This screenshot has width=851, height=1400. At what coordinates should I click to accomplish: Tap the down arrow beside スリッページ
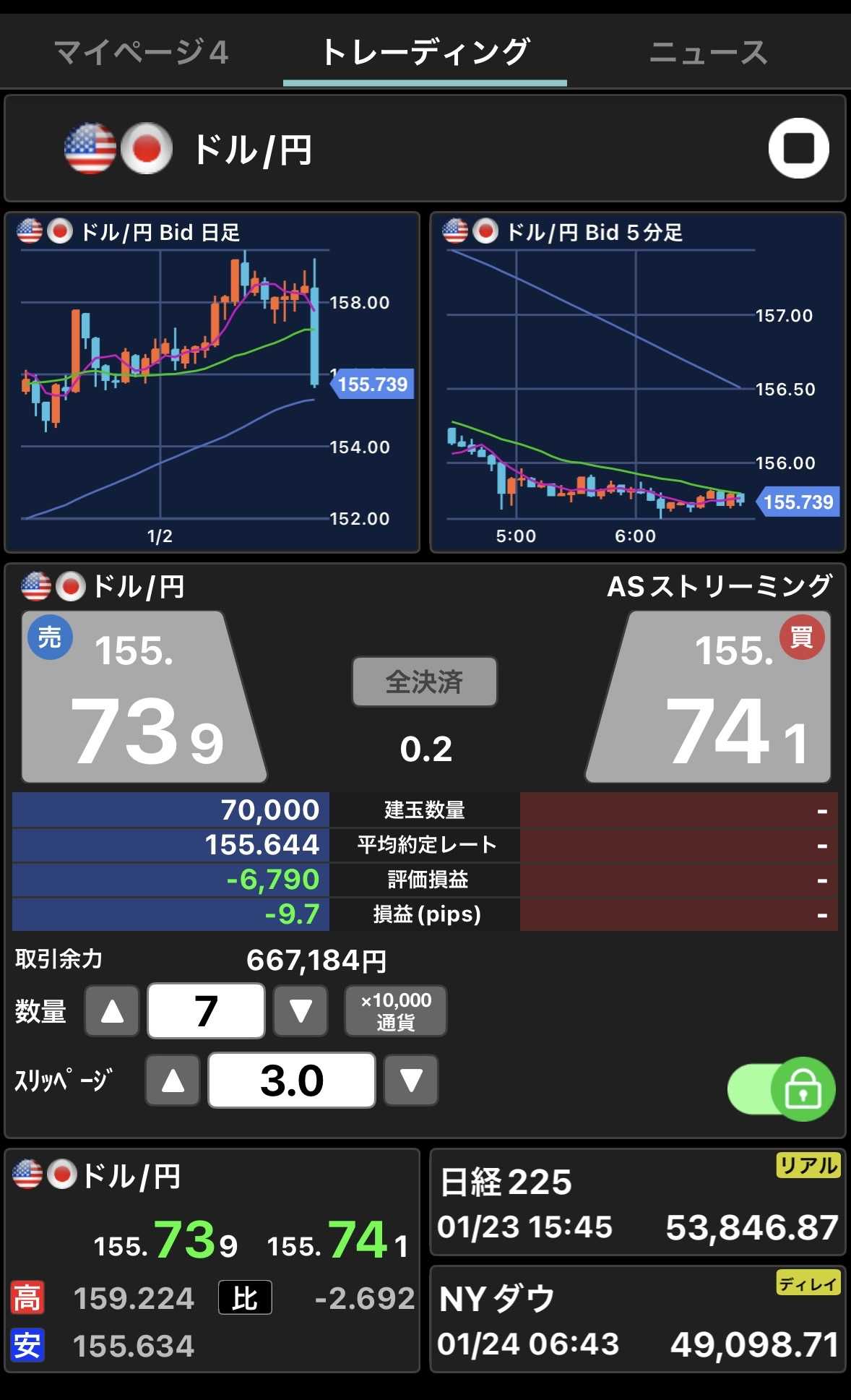click(411, 1081)
